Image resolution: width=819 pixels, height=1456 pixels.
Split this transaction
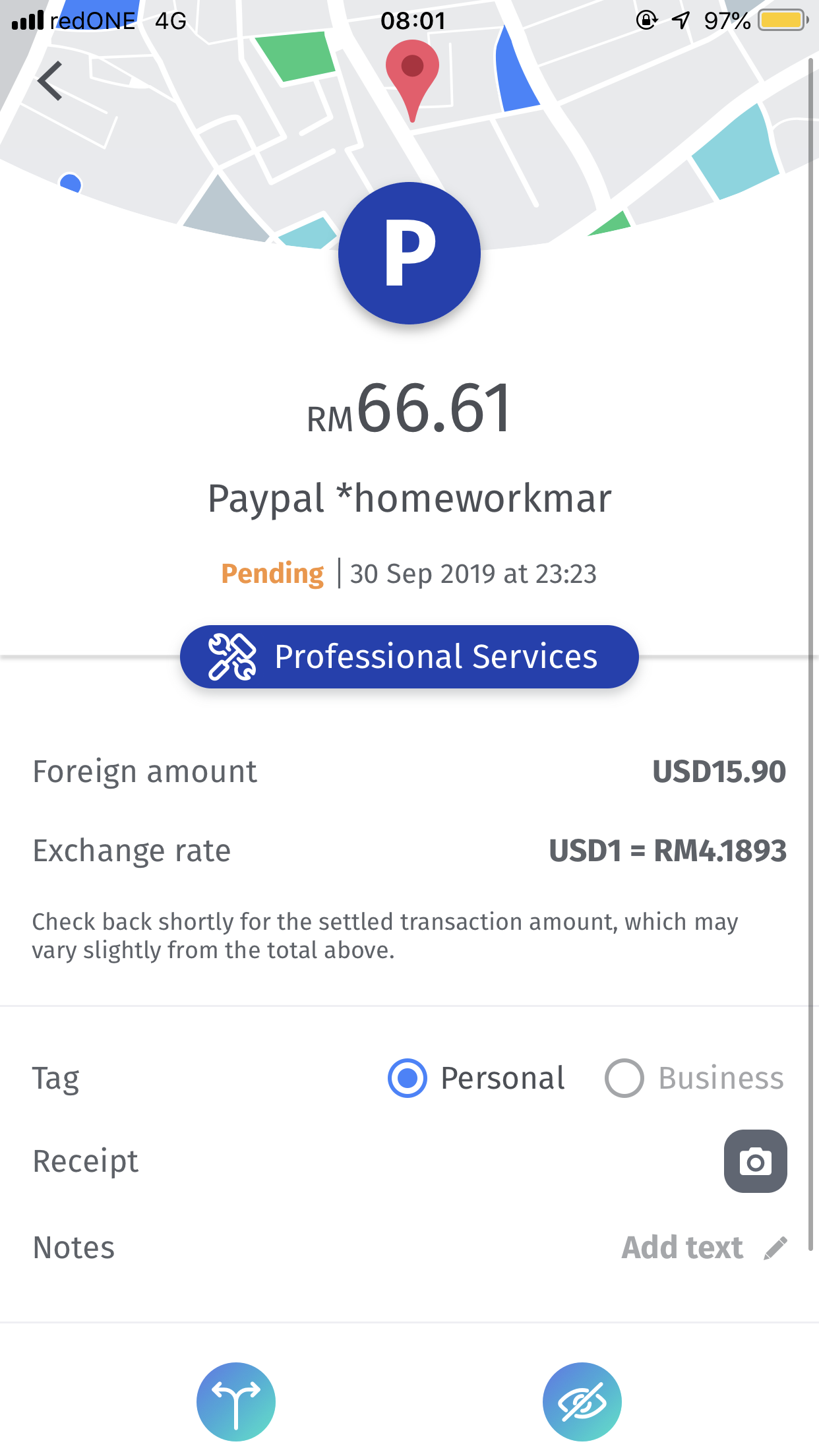[236, 1401]
